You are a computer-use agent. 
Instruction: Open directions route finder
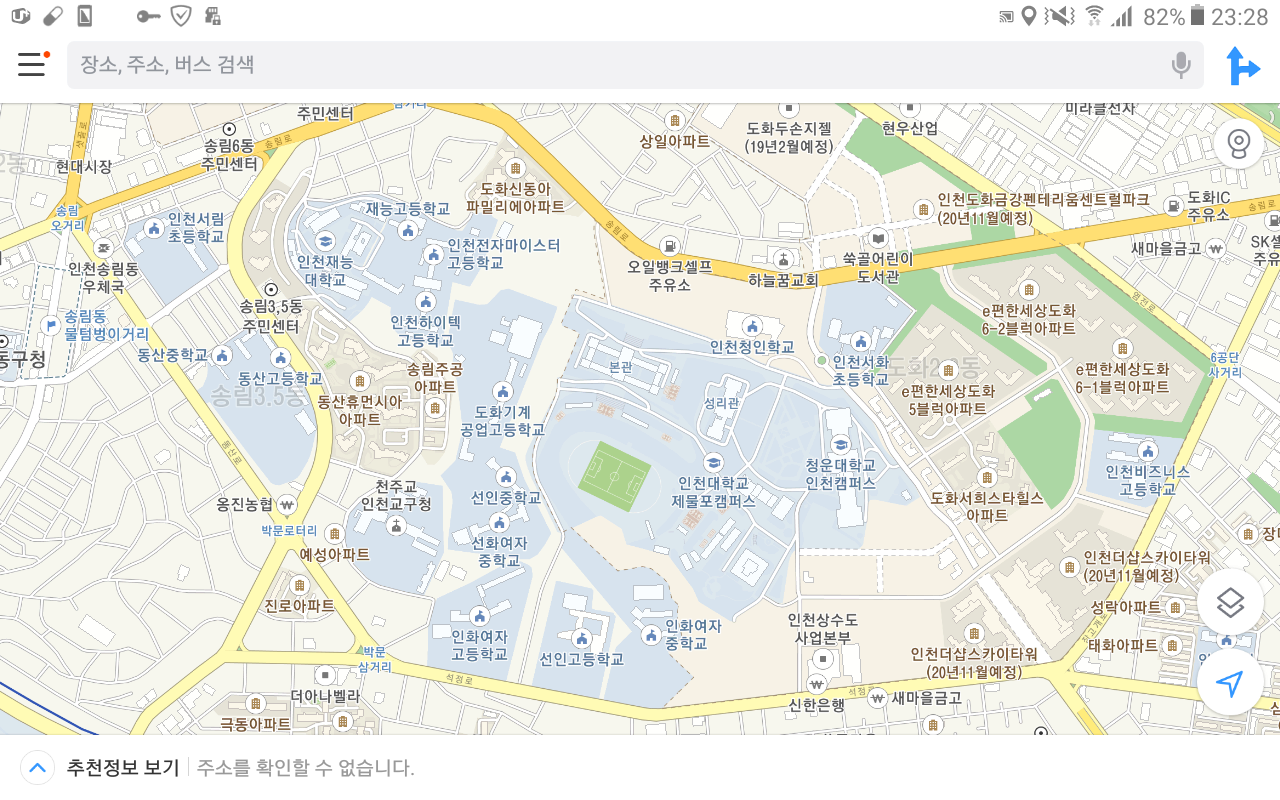click(x=1242, y=65)
